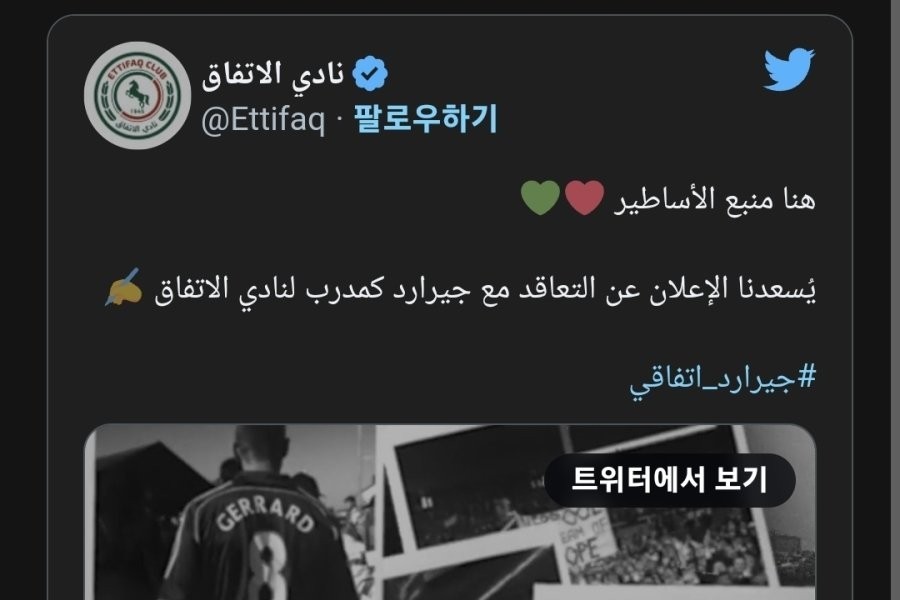Tap the 트위터에서 보기 button
900x600 pixels.
(x=670, y=481)
